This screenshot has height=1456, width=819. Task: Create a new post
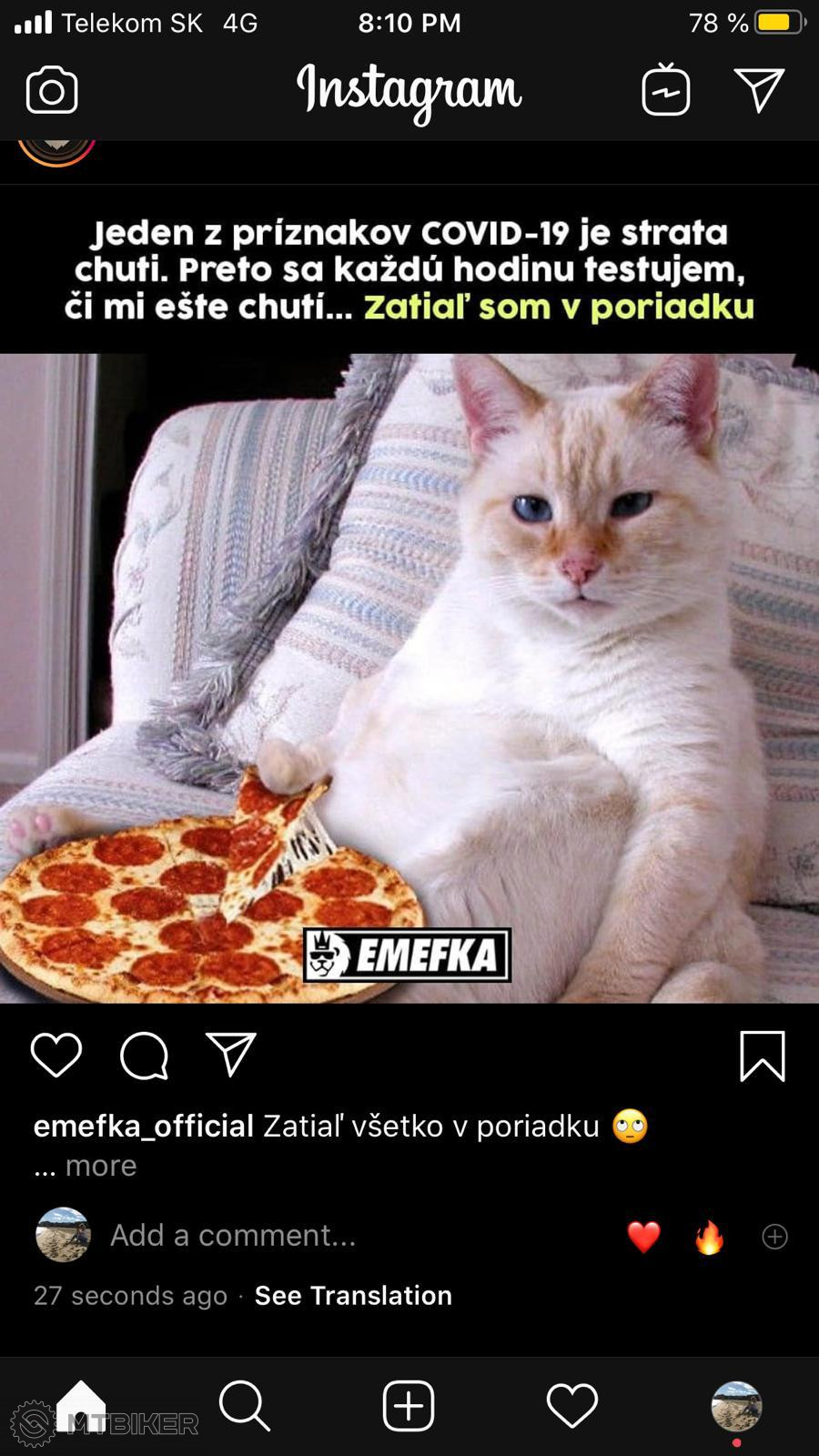click(409, 1406)
